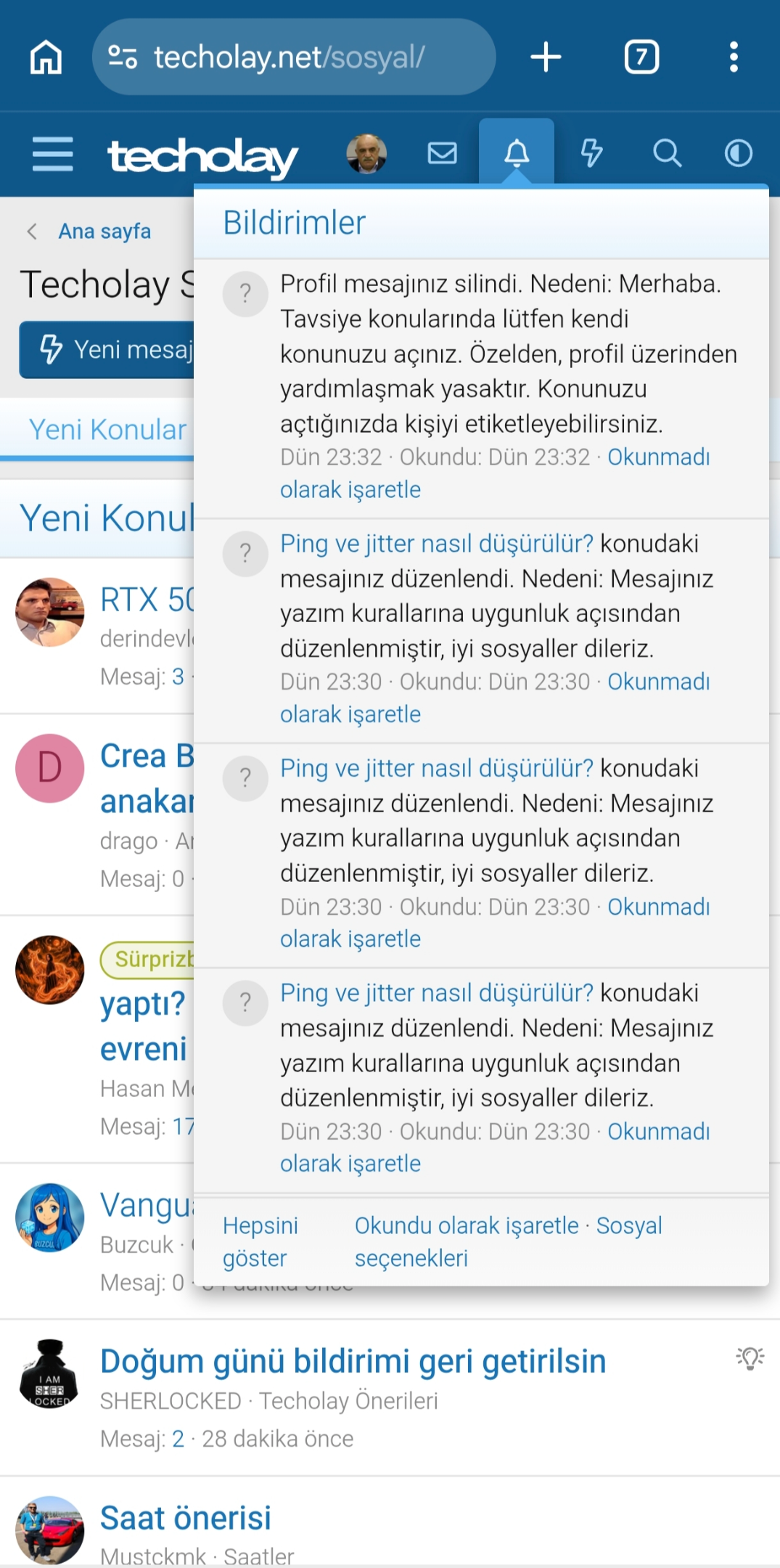This screenshot has height=1568, width=780.
Task: Open the profile avatar menu
Action: coord(366,154)
